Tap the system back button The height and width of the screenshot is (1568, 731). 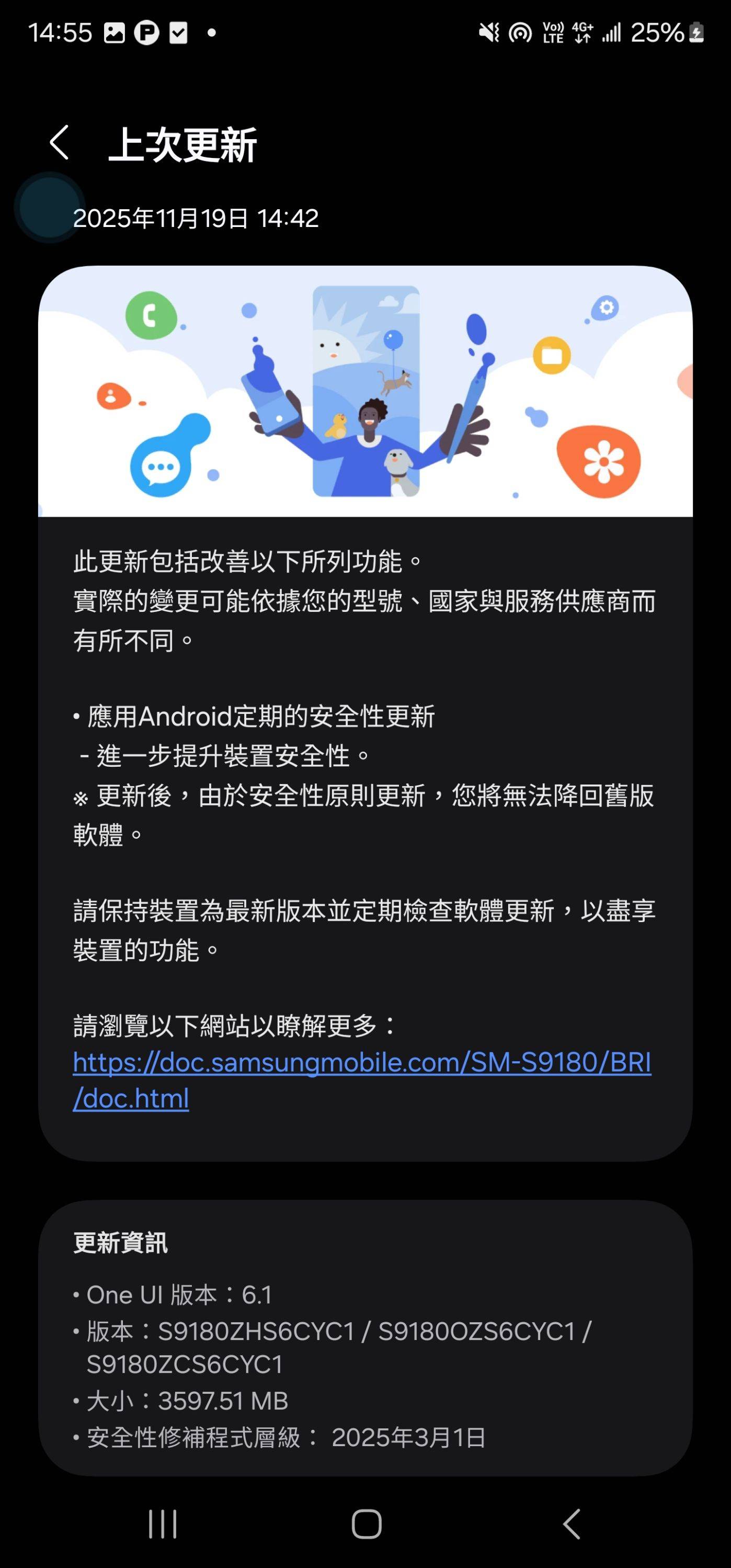click(x=571, y=1524)
